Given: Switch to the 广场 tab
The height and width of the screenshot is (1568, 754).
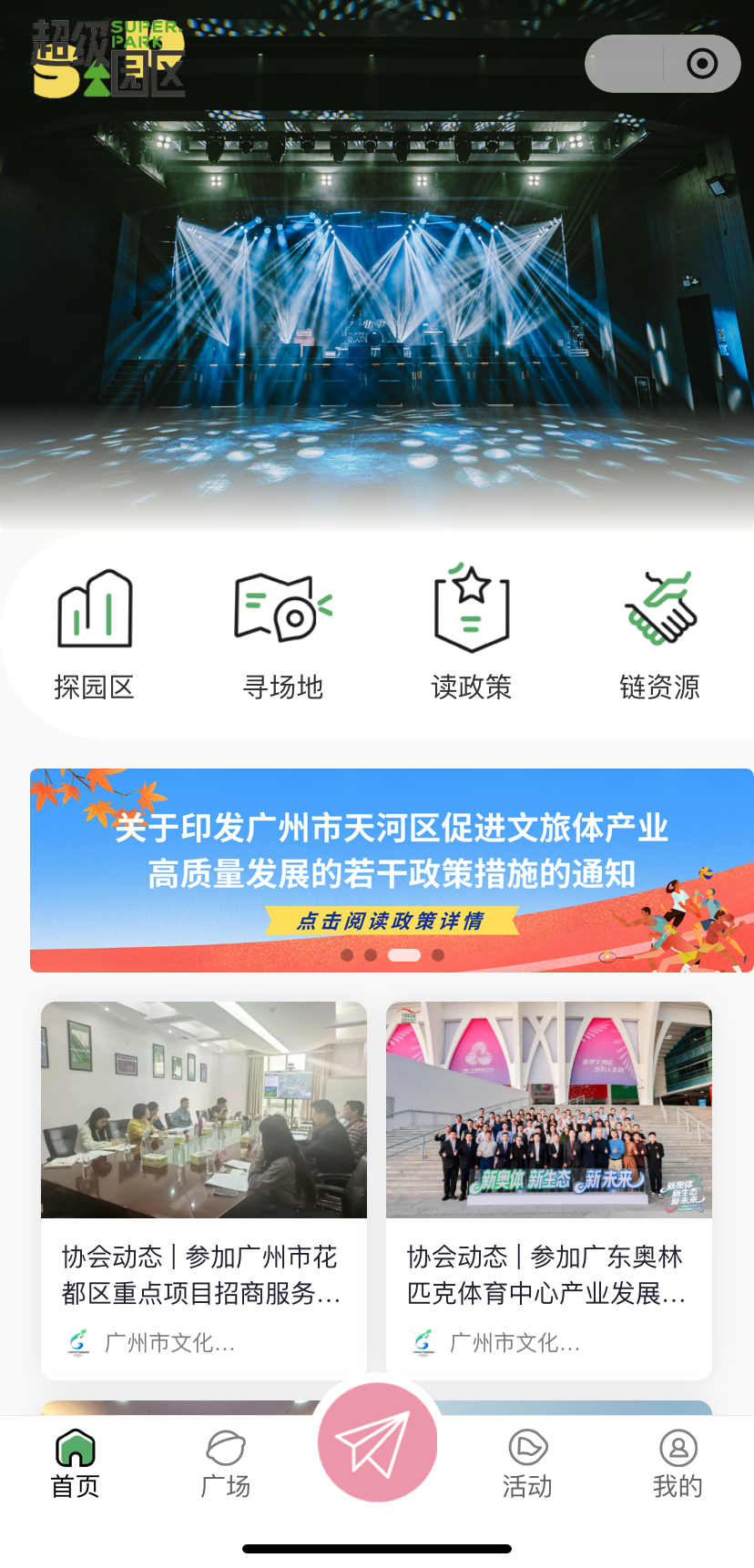Looking at the screenshot, I should [226, 1463].
